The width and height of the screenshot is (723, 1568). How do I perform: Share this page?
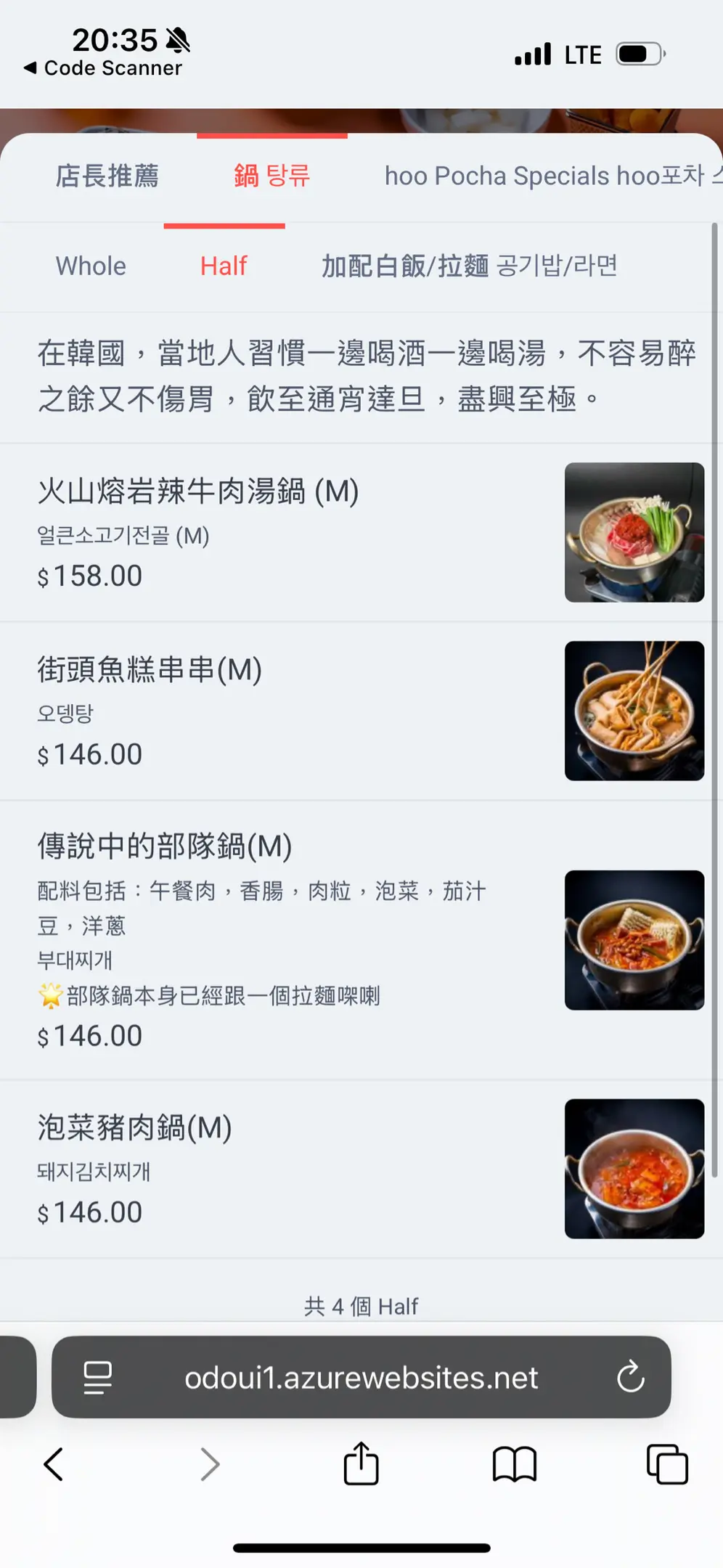[361, 1464]
